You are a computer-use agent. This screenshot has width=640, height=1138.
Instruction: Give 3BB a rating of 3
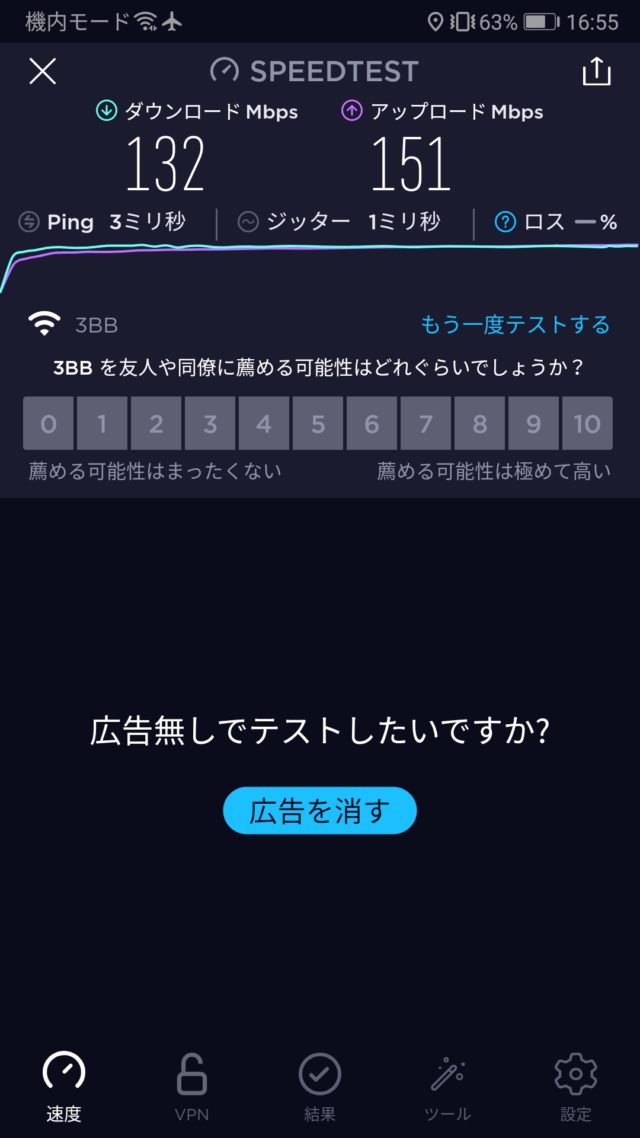210,423
